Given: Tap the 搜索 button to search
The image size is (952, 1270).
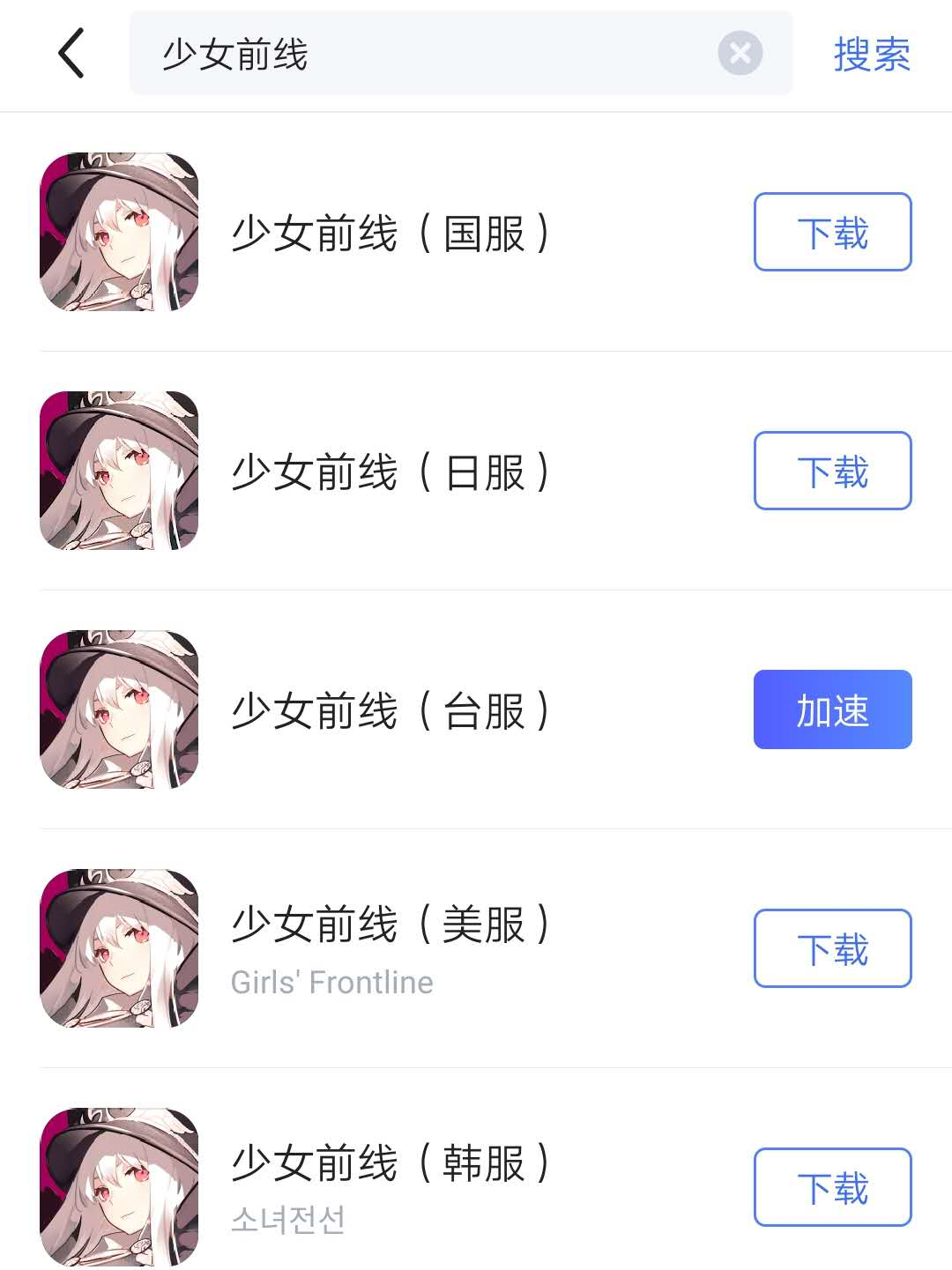Looking at the screenshot, I should click(871, 55).
